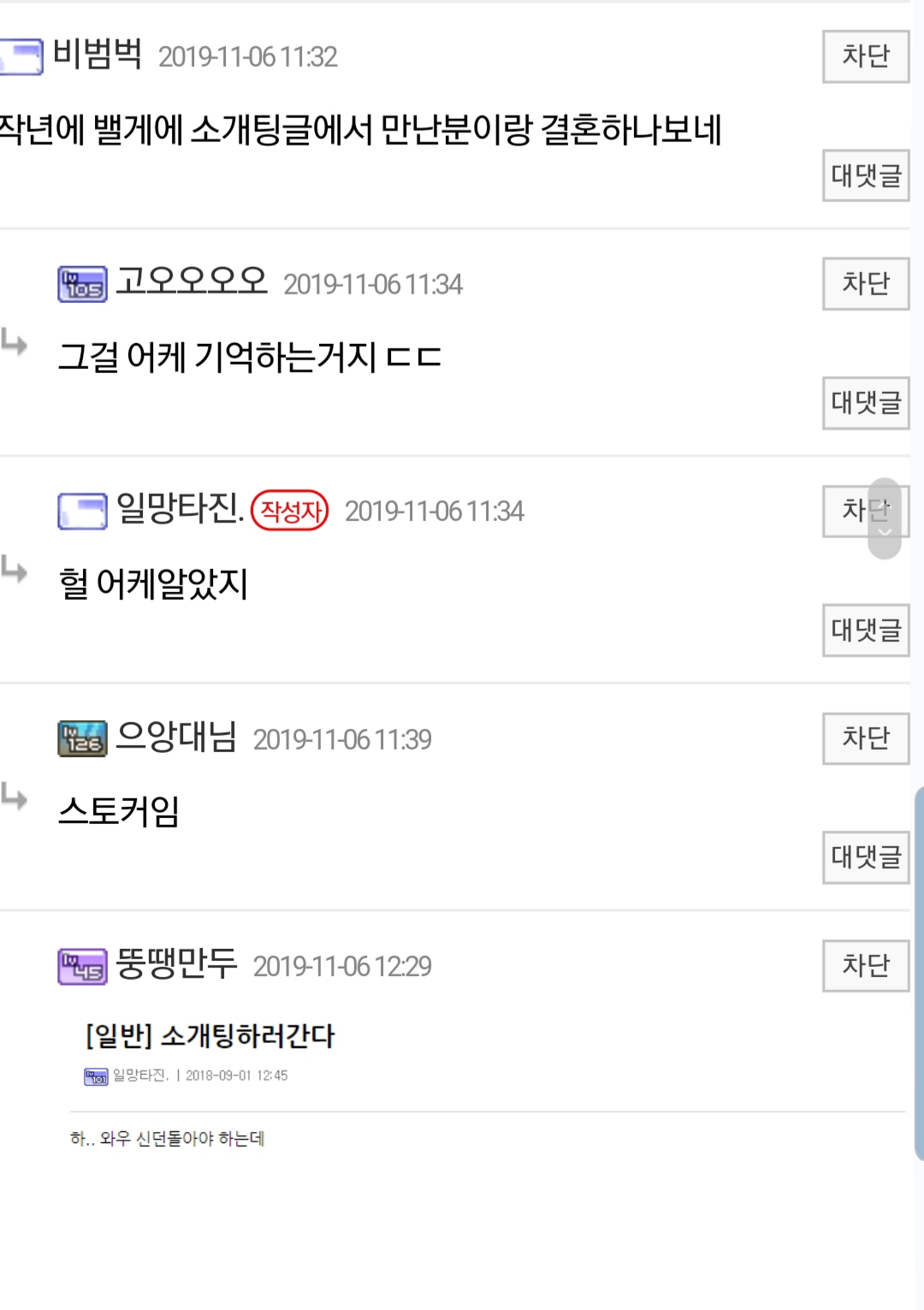Reply to 으앙대님's 스토커임 comment

865,857
